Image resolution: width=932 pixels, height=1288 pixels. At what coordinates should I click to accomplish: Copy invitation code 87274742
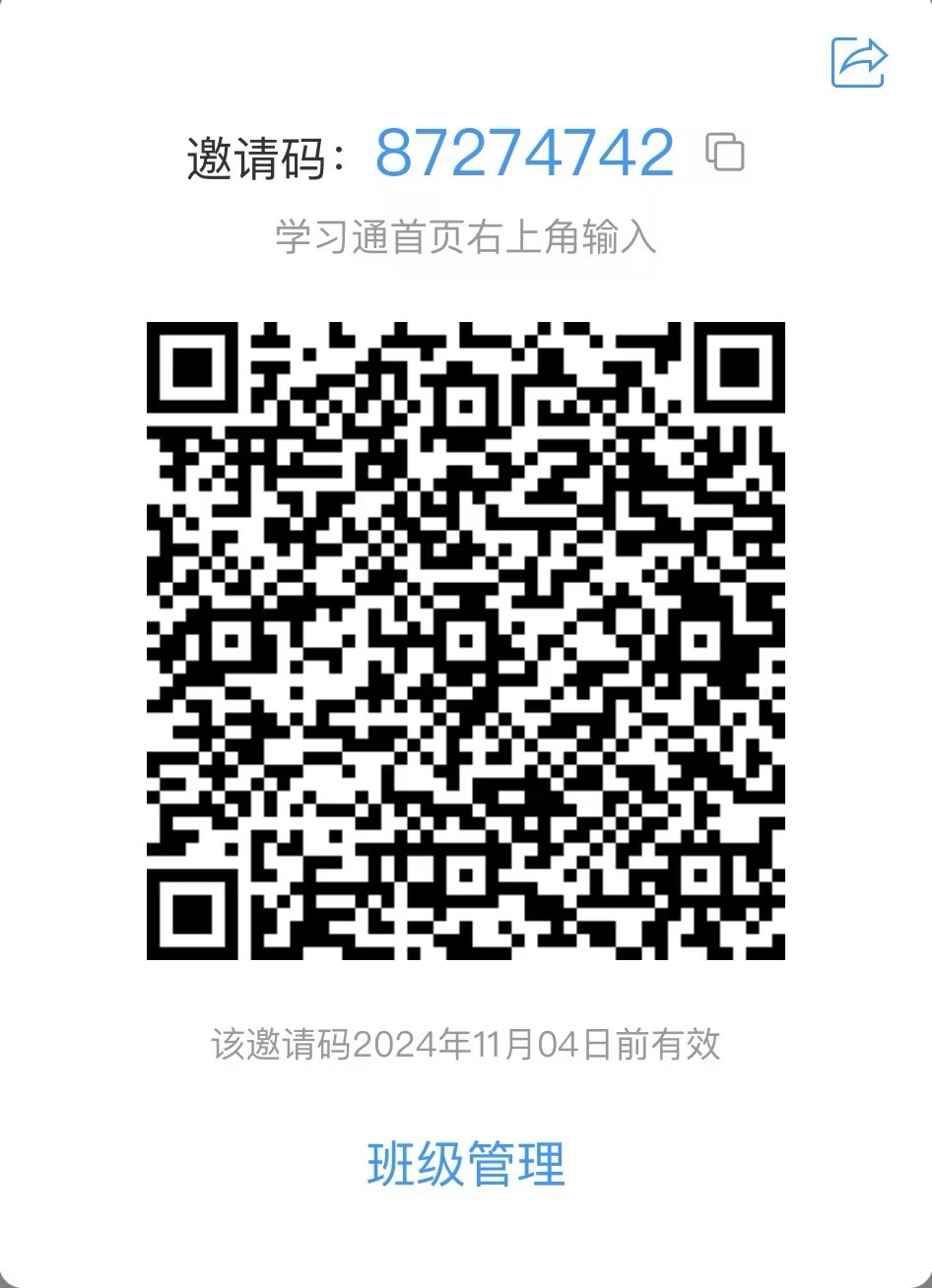tap(725, 153)
